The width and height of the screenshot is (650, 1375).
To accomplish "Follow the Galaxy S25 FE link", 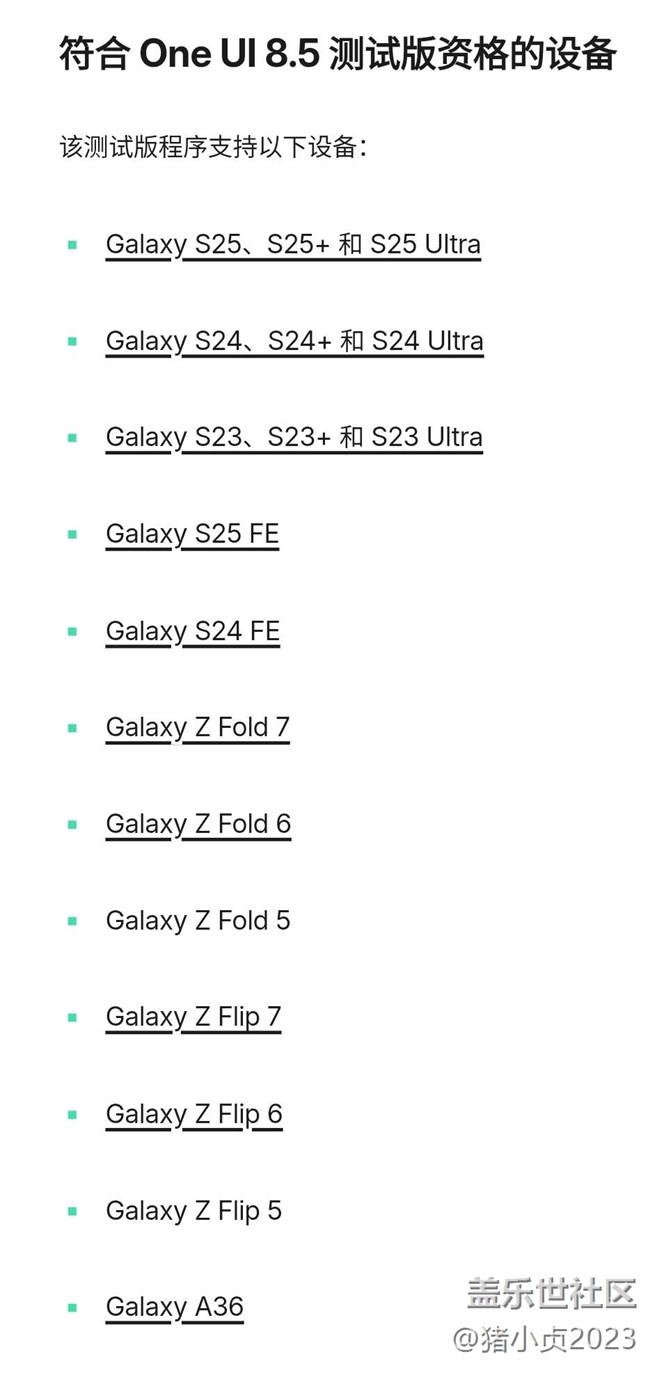I will pyautogui.click(x=192, y=534).
